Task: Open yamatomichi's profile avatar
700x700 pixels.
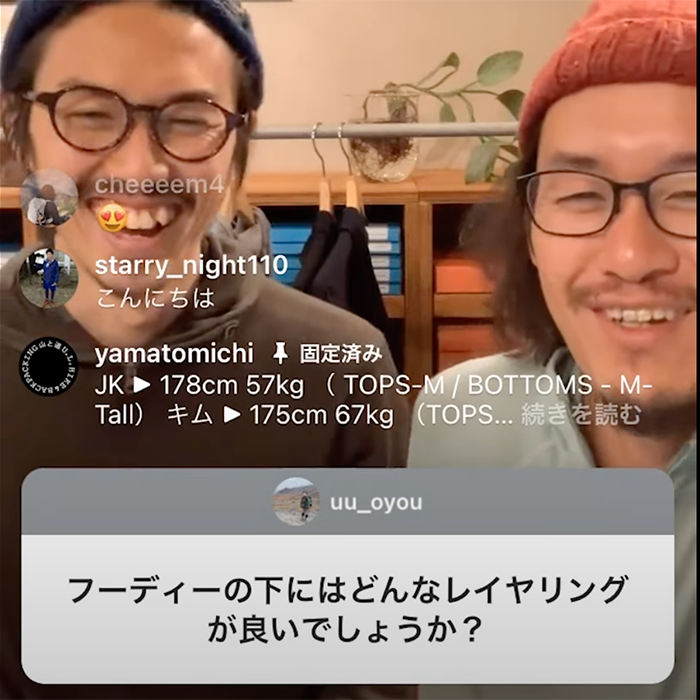Action: (48, 367)
